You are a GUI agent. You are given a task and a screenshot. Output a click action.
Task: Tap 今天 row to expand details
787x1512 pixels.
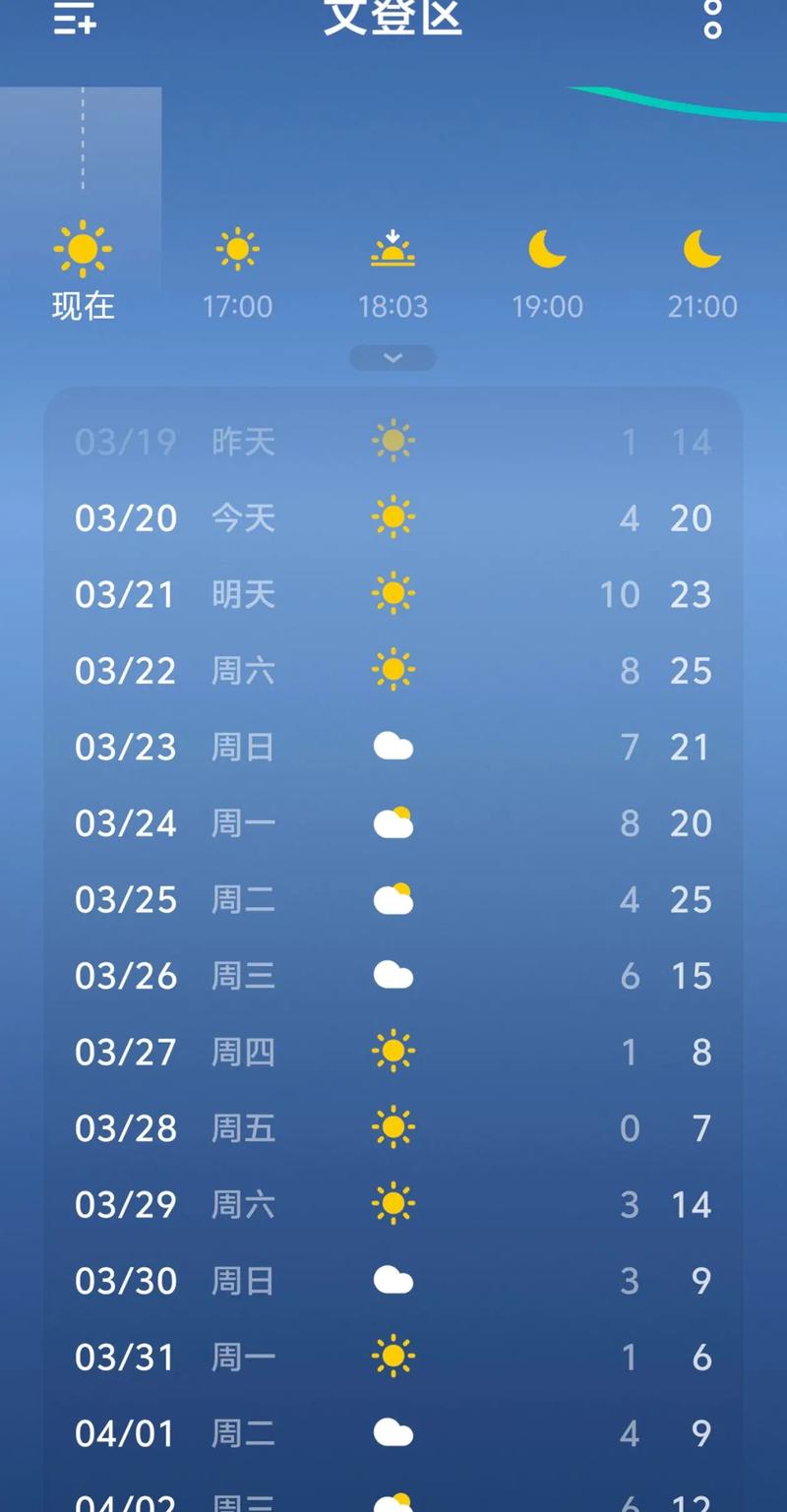pos(393,517)
